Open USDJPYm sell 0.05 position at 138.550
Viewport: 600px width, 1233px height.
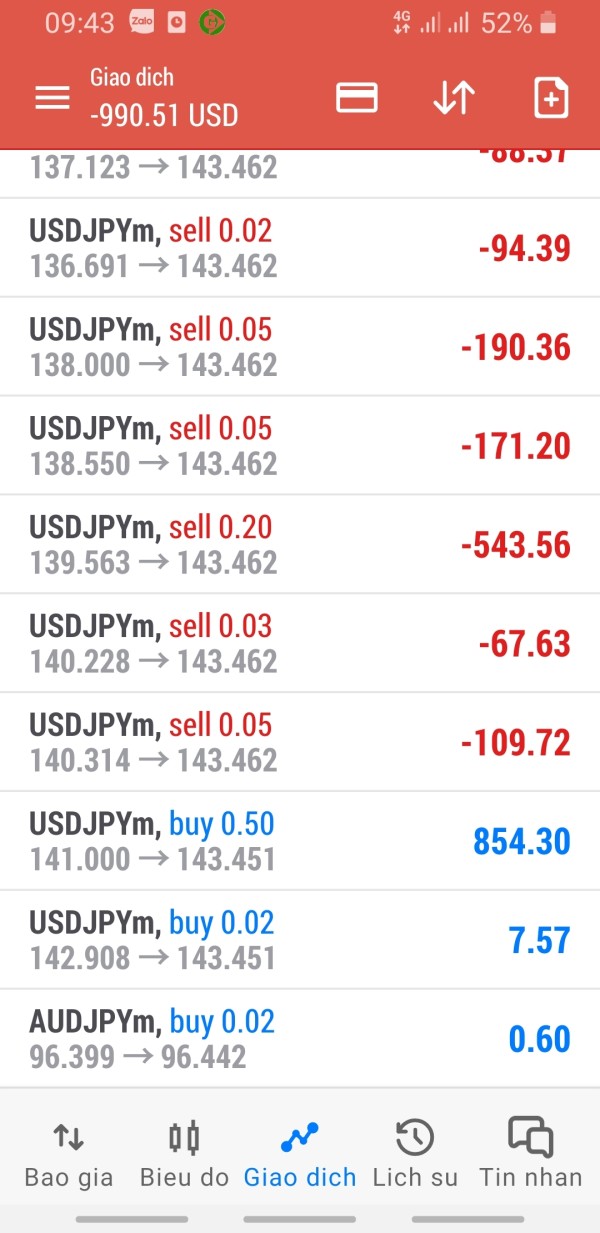pyautogui.click(x=300, y=446)
